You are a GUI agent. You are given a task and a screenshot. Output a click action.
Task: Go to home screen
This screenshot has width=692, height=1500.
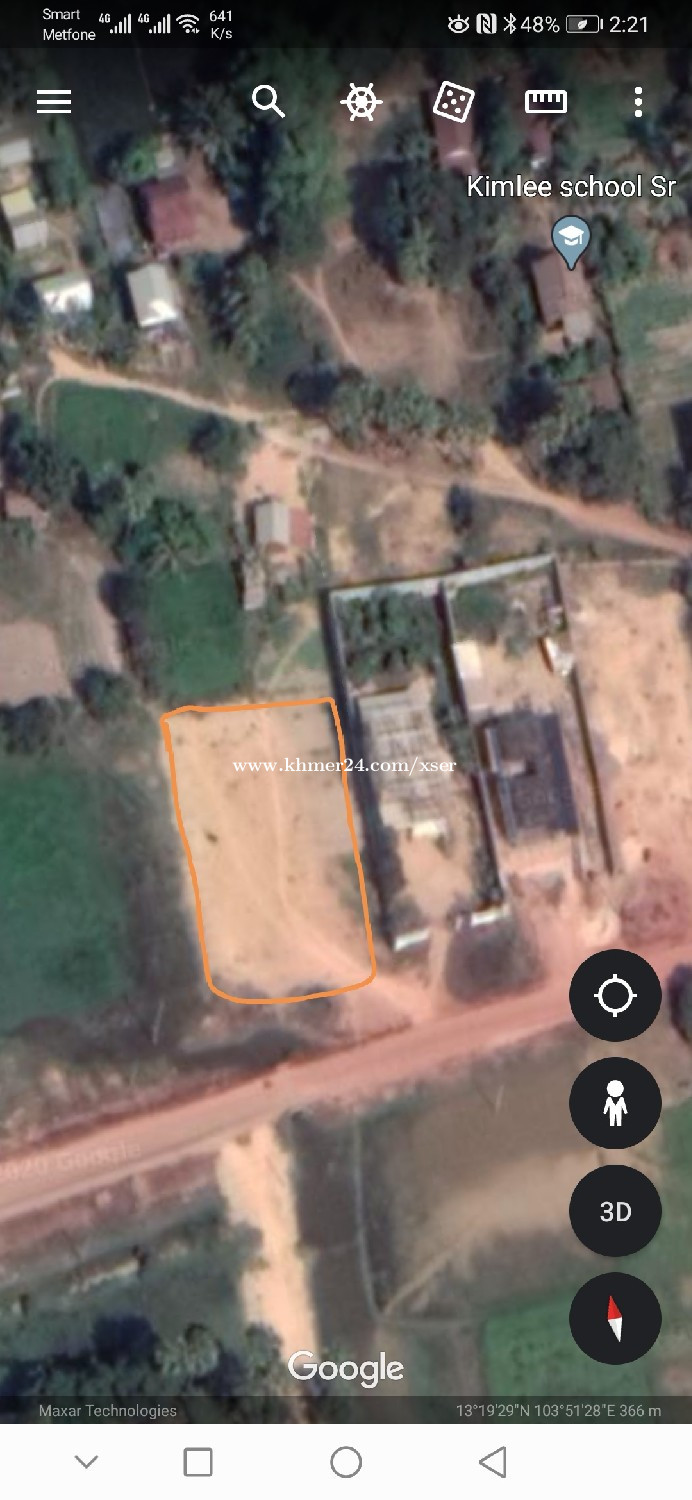click(x=346, y=1462)
